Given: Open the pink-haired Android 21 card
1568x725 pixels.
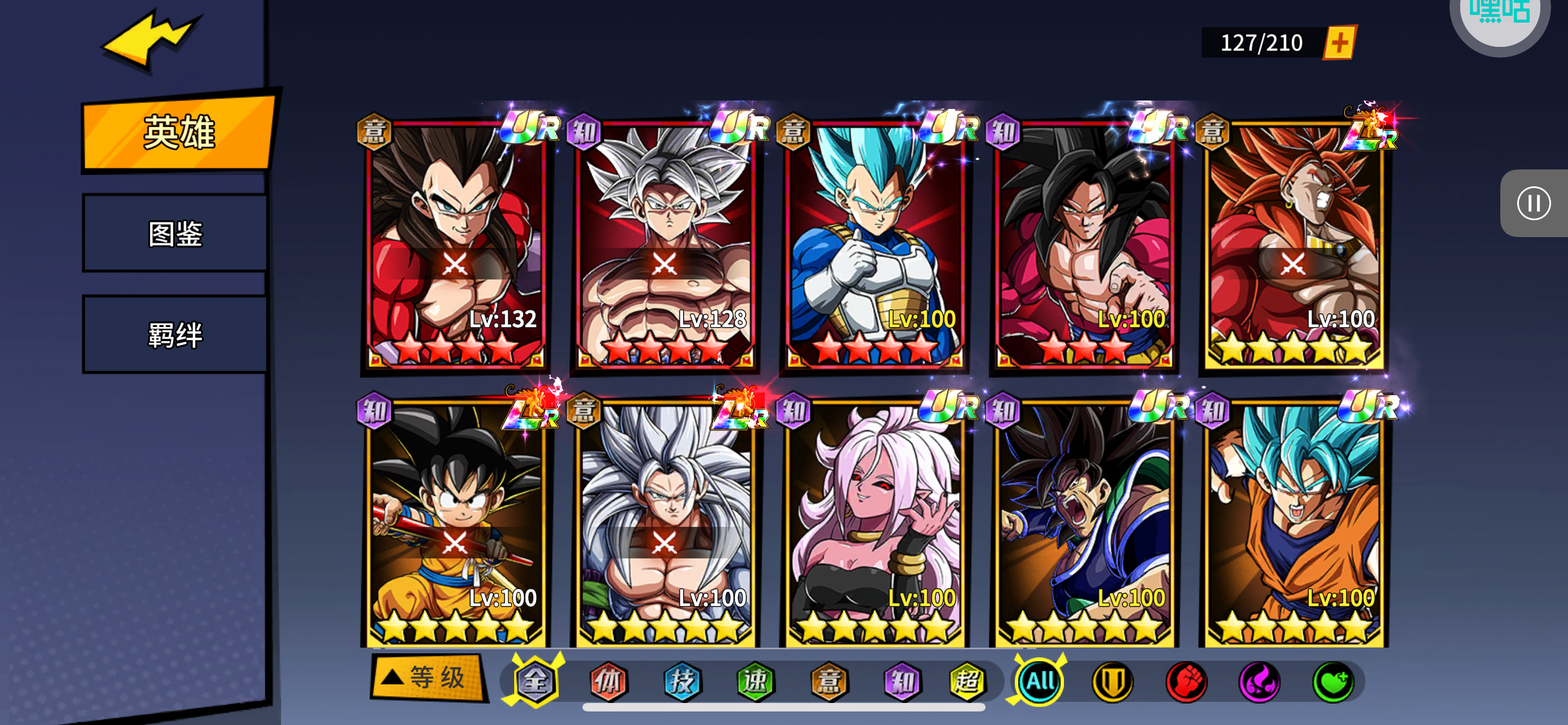Looking at the screenshot, I should tap(875, 523).
